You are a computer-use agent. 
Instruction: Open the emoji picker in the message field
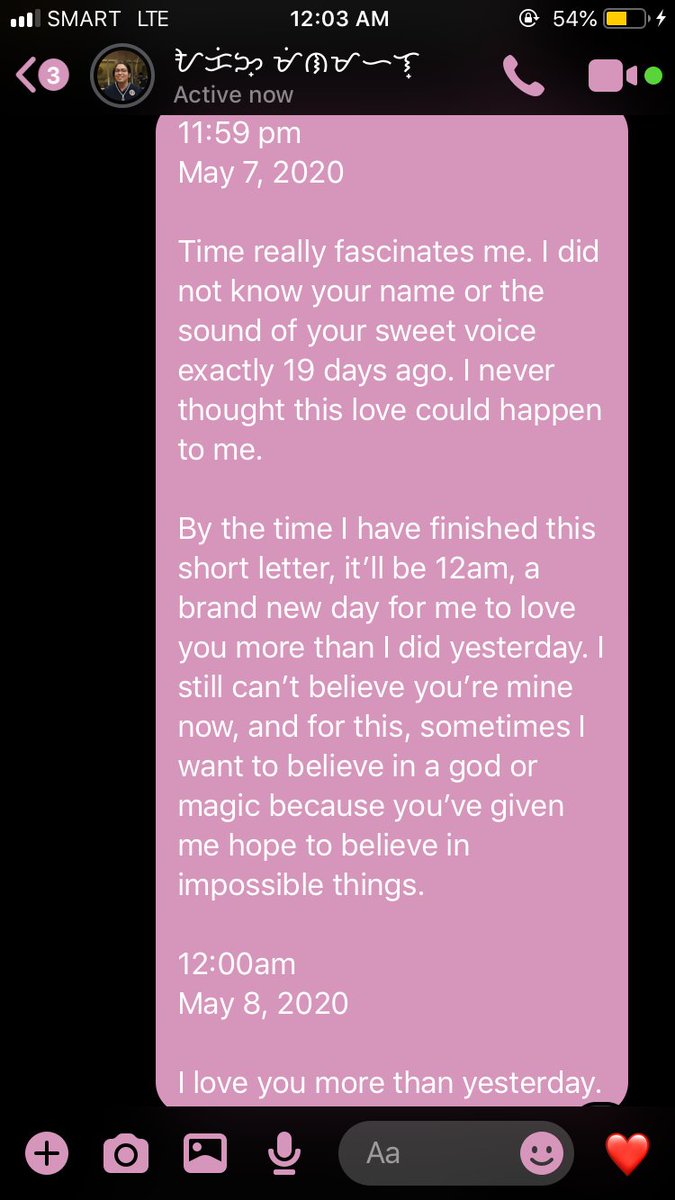(541, 1155)
